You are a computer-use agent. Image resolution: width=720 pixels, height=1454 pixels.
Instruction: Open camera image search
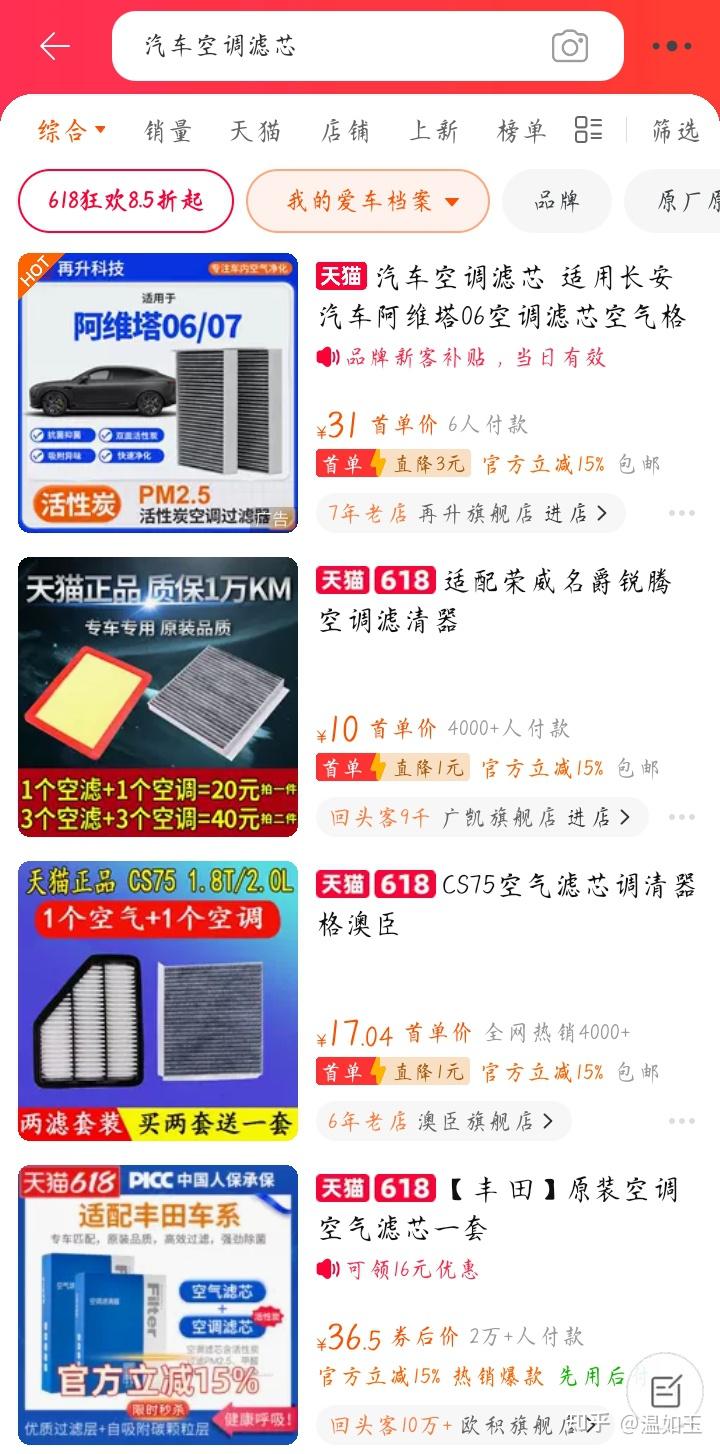click(x=570, y=46)
